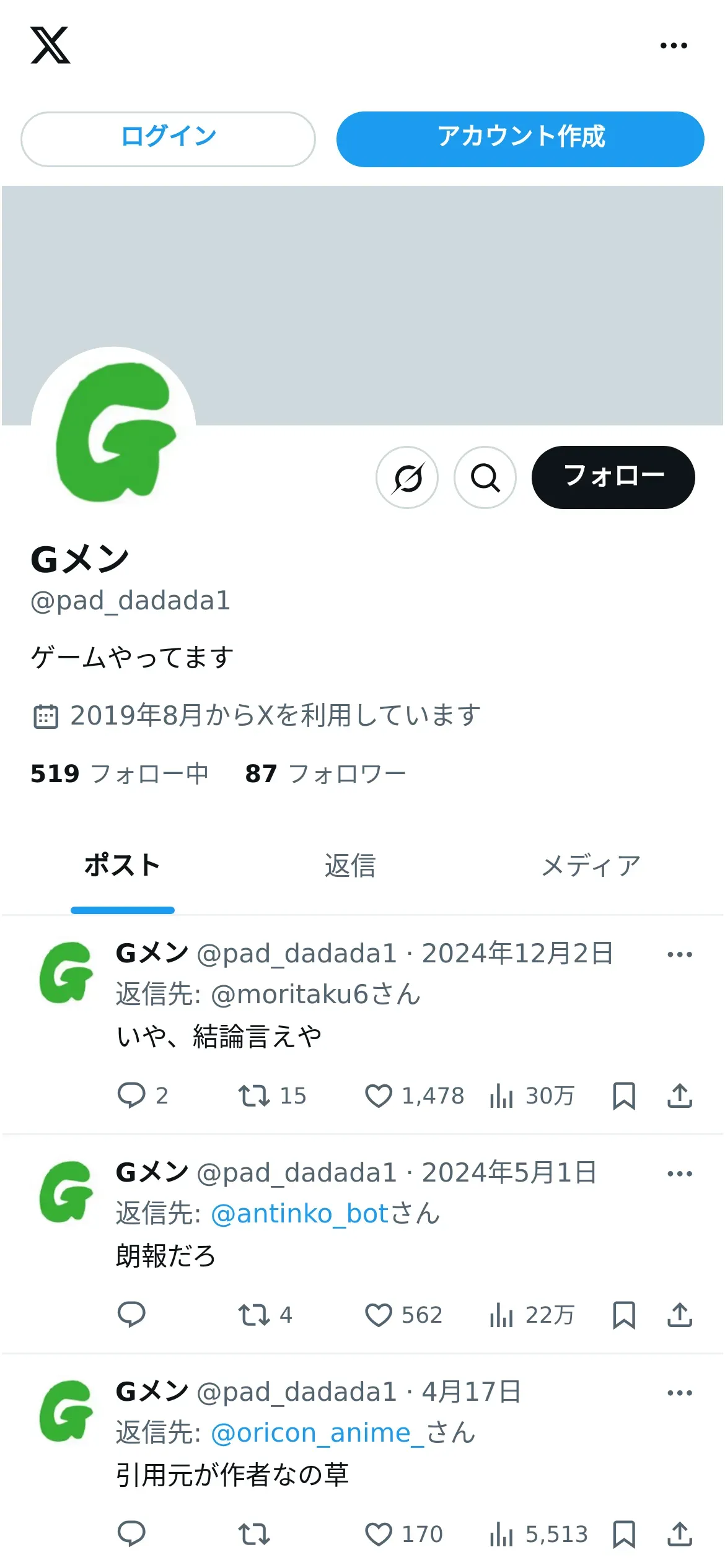Reply to the いや、結論言えや post
Image resolution: width=725 pixels, height=1568 pixels.
click(131, 1095)
